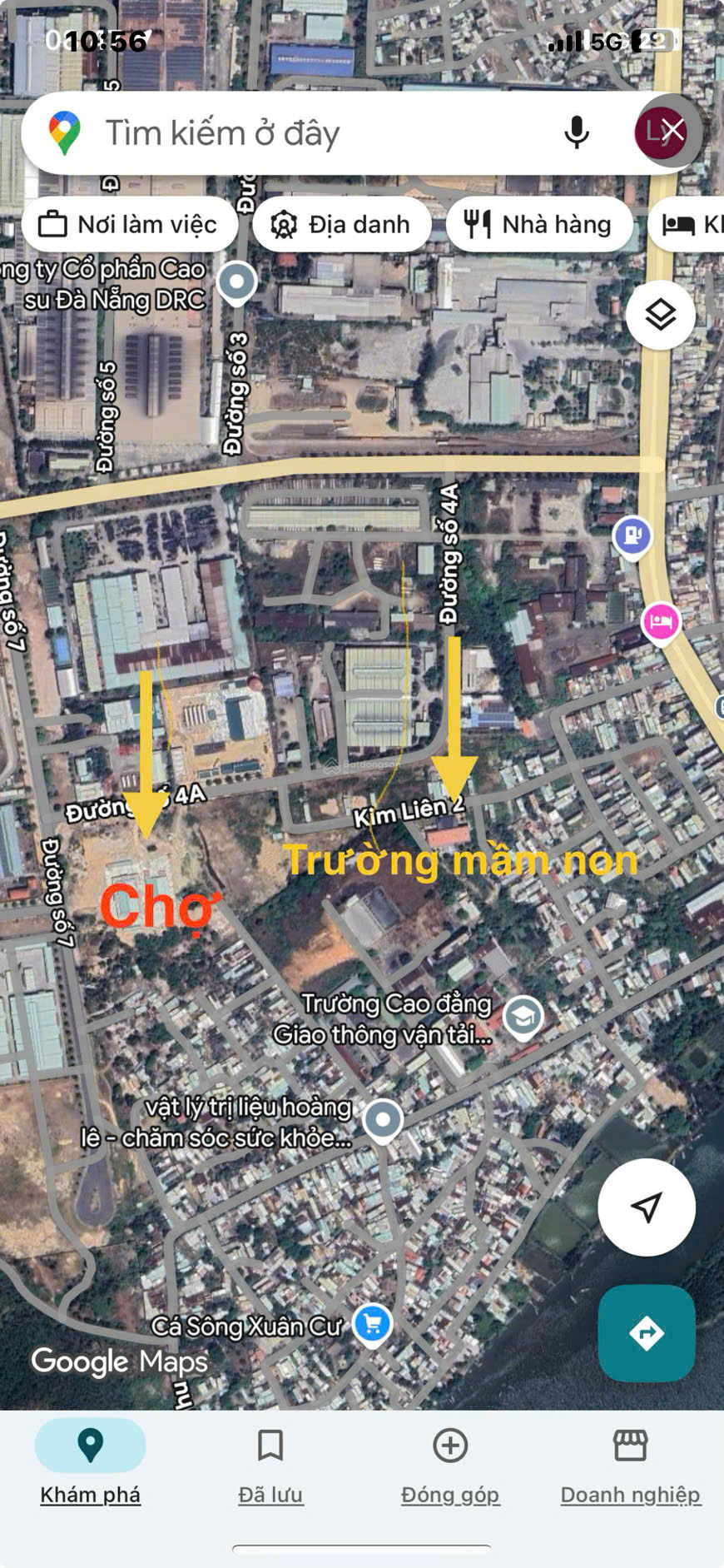Show Nhà hàng nearby
Viewport: 724px width, 1568px height.
click(539, 224)
